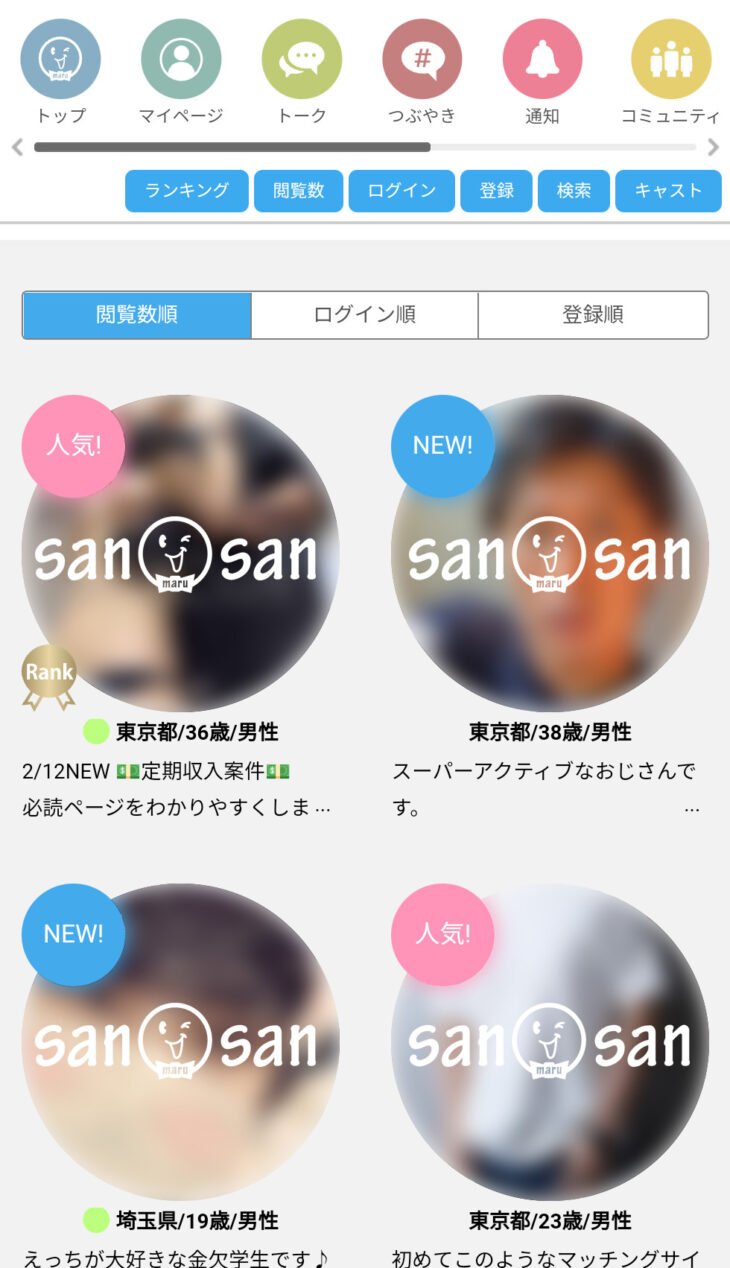Go to マイページ

(181, 60)
